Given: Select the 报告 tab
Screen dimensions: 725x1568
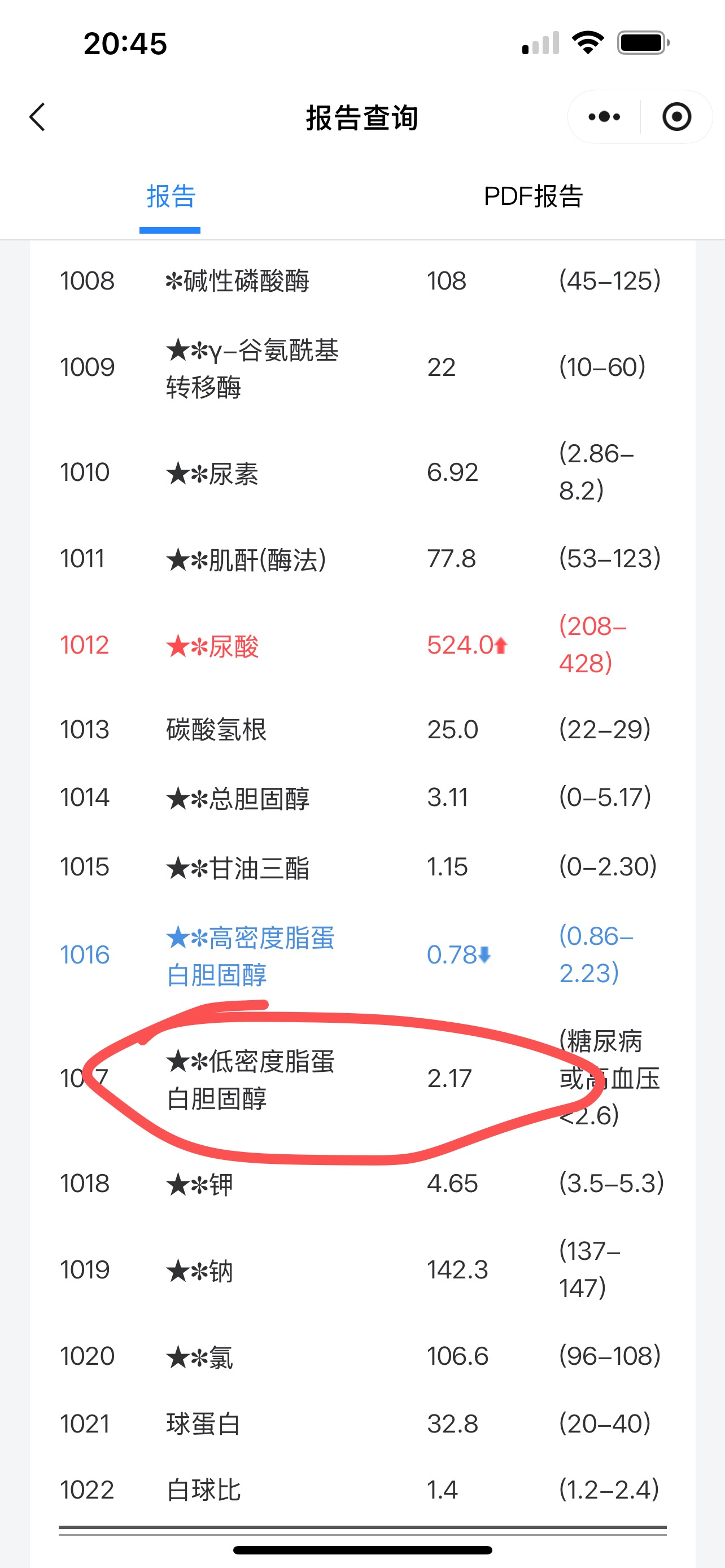Looking at the screenshot, I should click(x=171, y=196).
